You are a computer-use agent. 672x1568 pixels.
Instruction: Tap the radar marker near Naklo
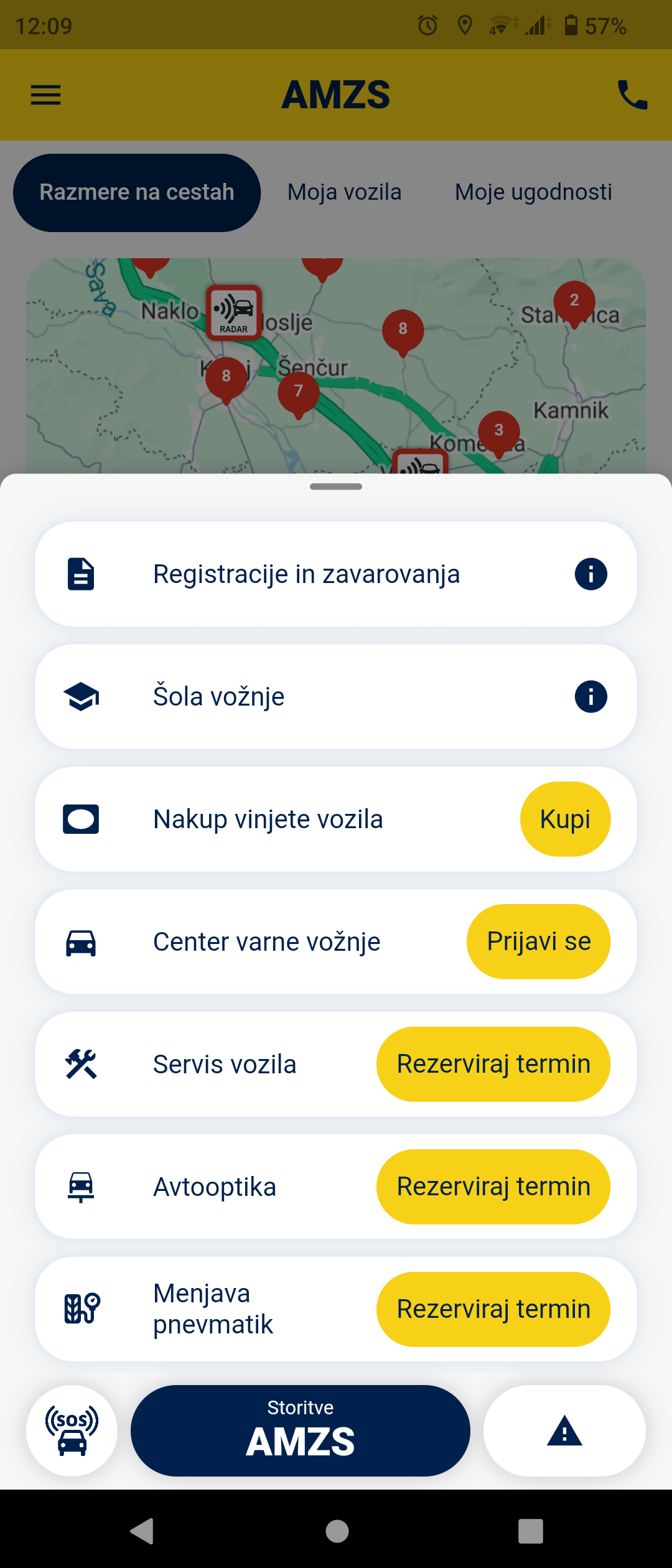(234, 312)
